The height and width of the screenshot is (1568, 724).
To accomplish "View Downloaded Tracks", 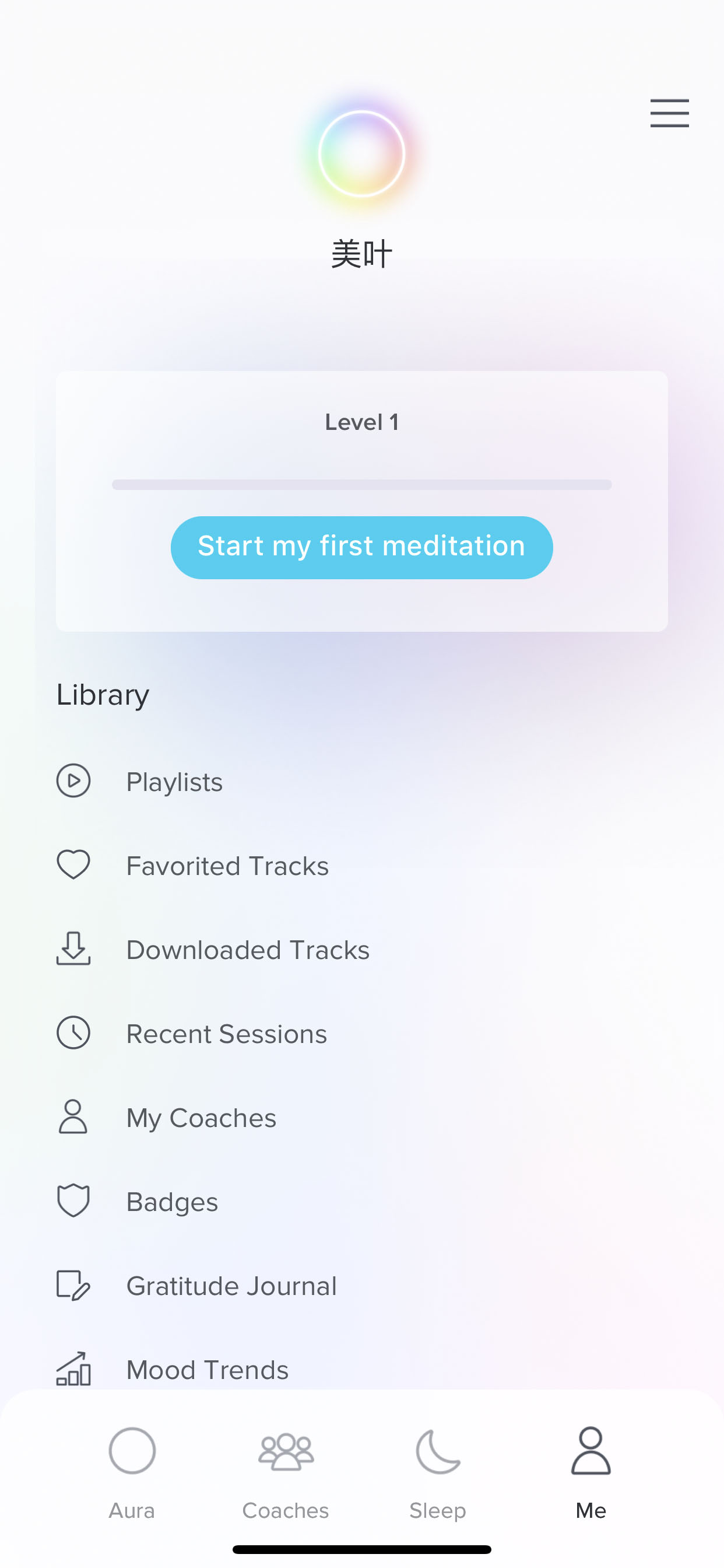I will click(x=361, y=950).
